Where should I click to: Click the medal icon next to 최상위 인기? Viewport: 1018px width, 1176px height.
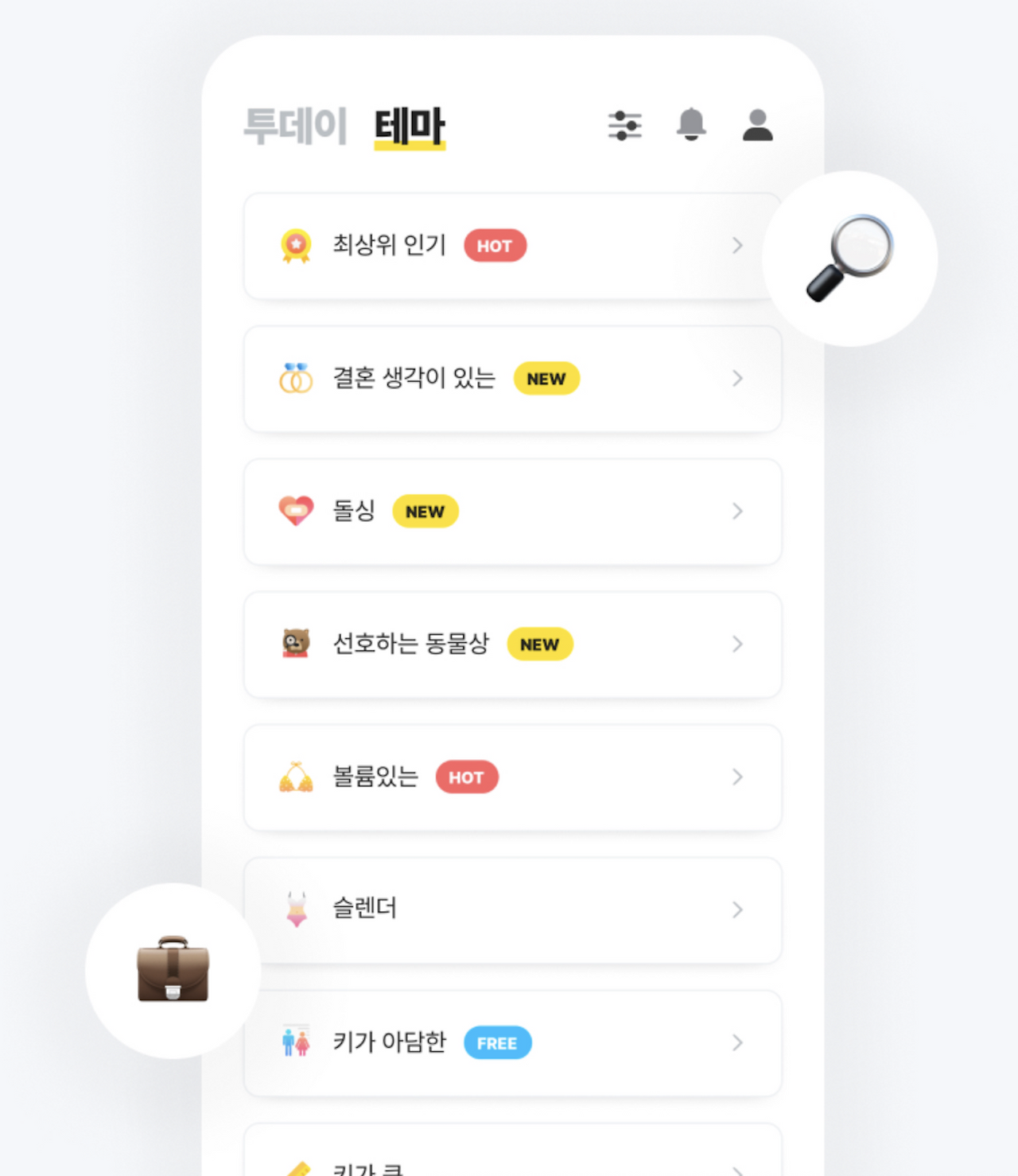295,245
